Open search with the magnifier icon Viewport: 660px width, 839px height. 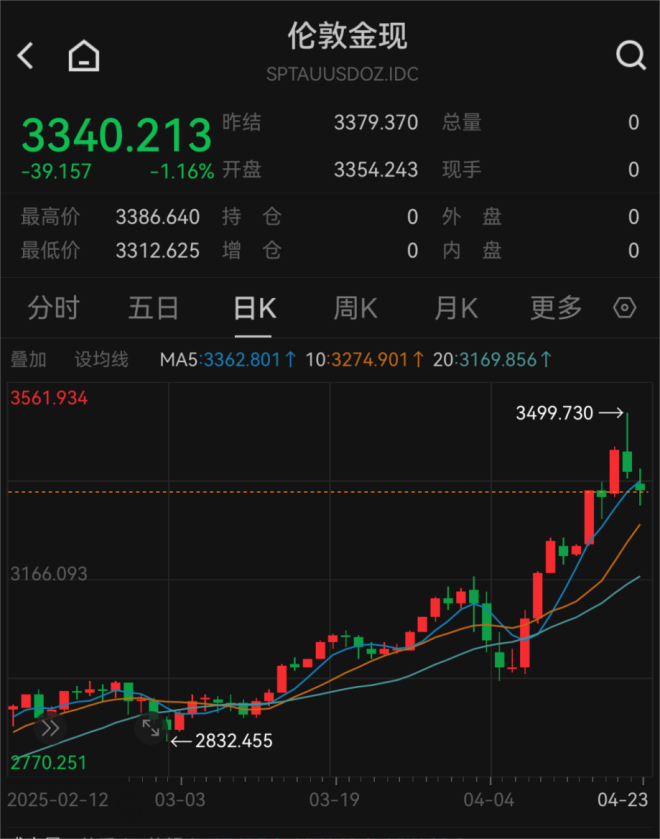point(631,56)
